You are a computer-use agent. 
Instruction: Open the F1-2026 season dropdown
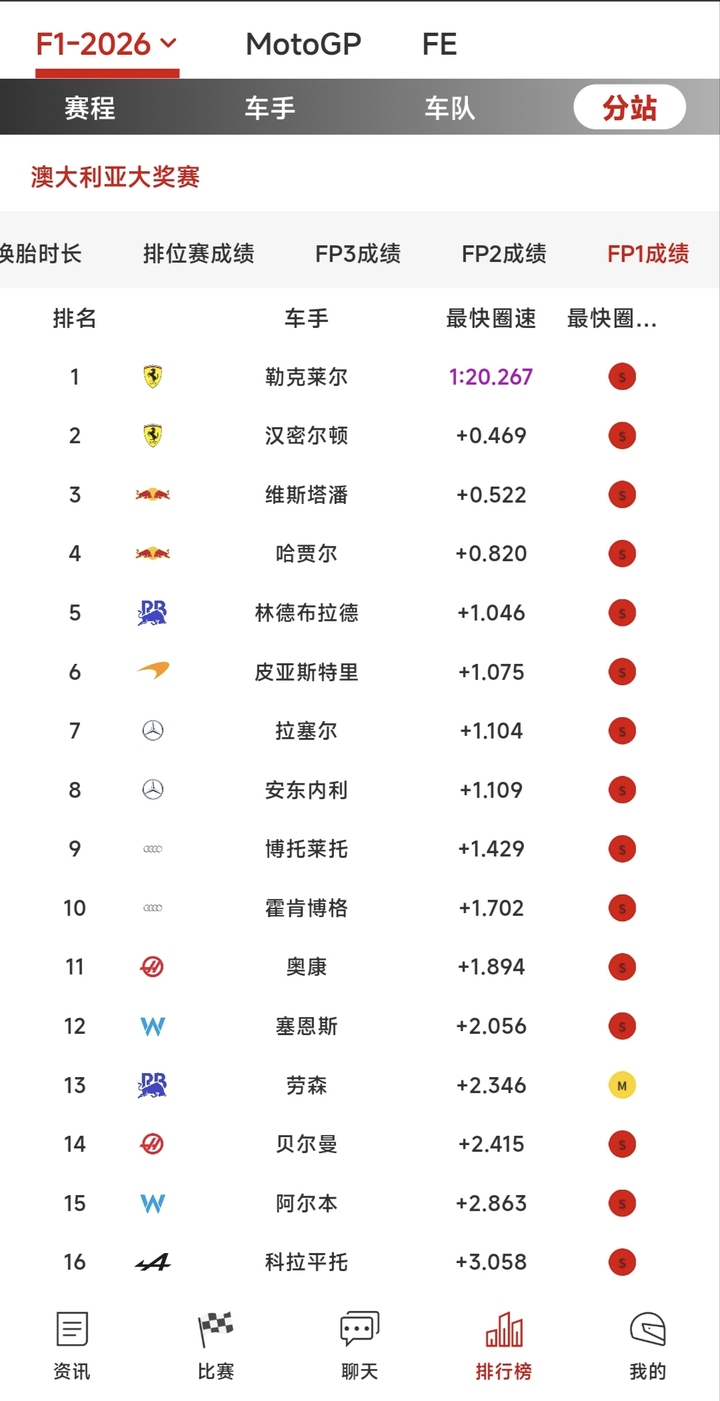107,44
